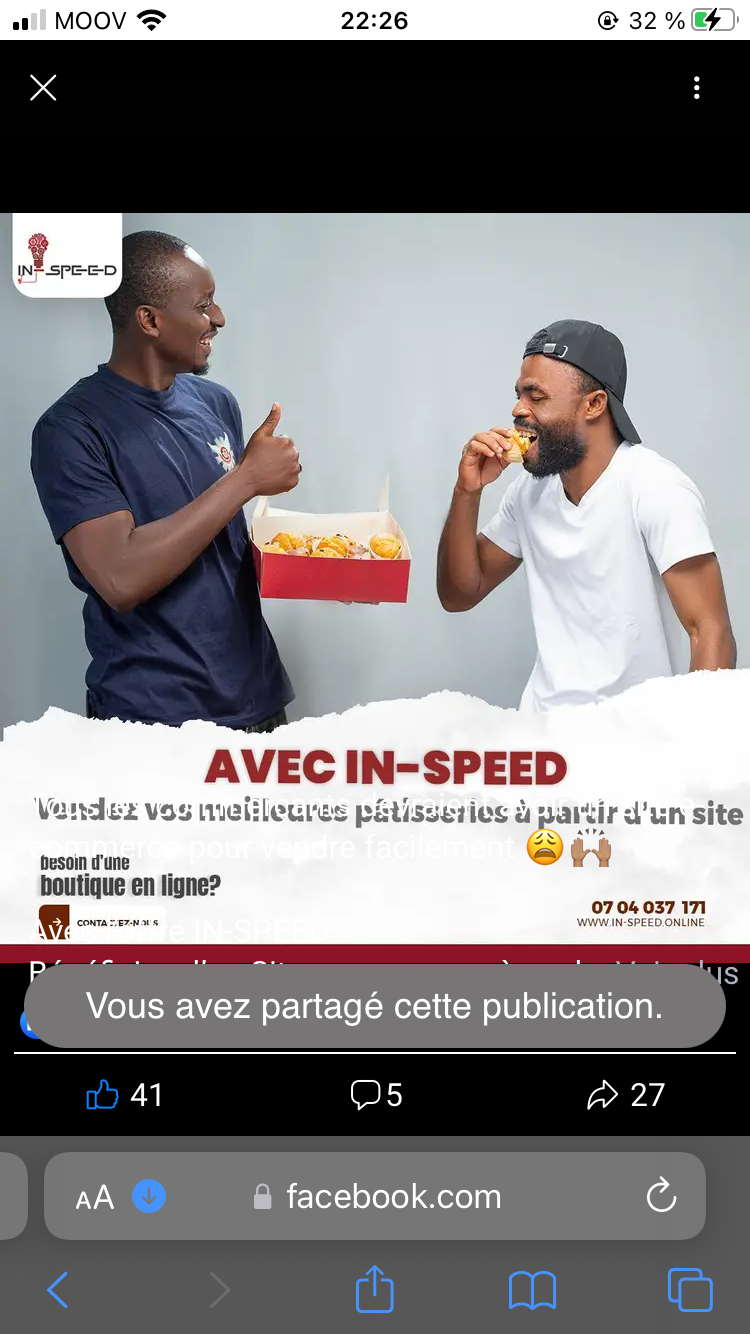
Task: Close the photo viewer
Action: (x=43, y=88)
